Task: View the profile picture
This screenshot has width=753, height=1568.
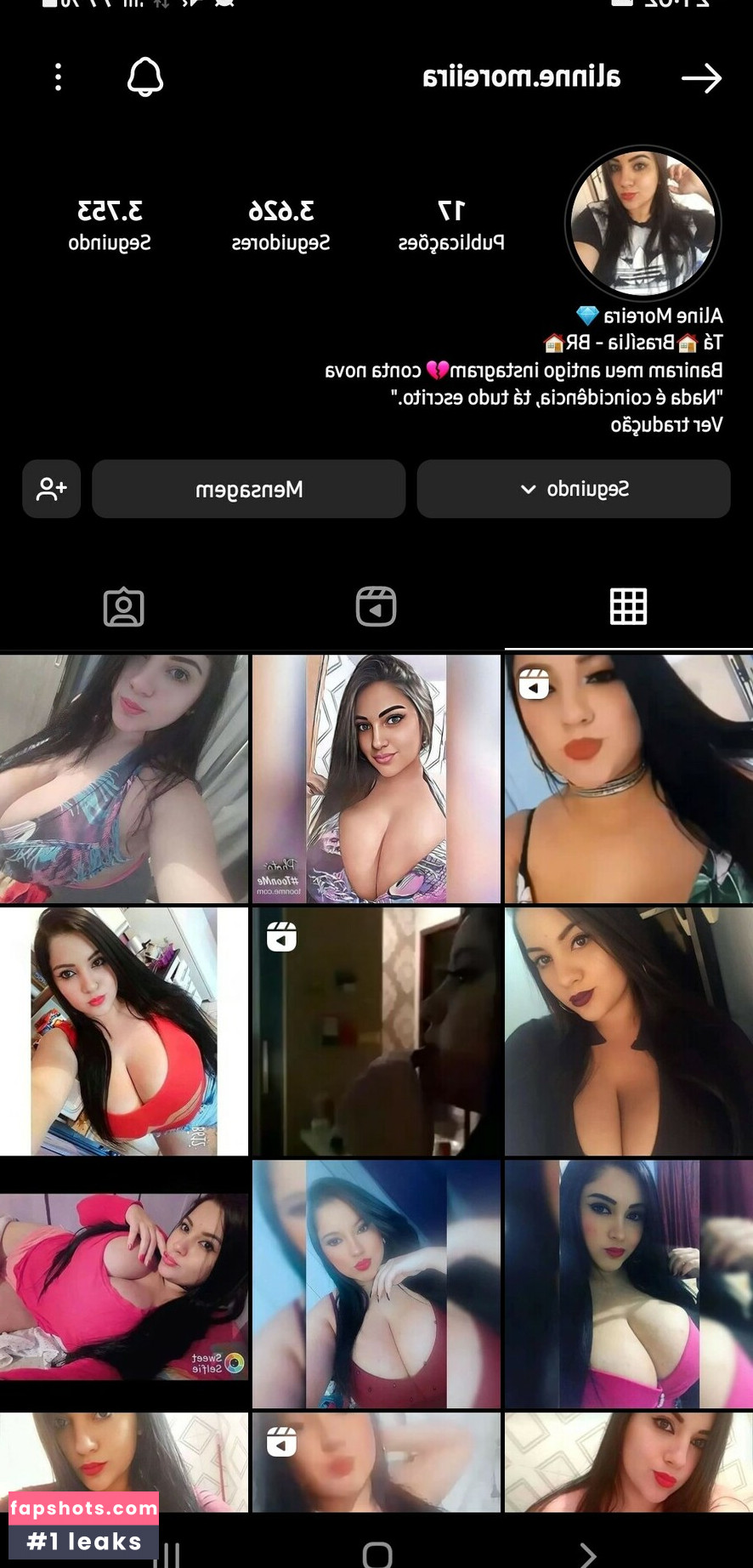Action: pos(643,224)
